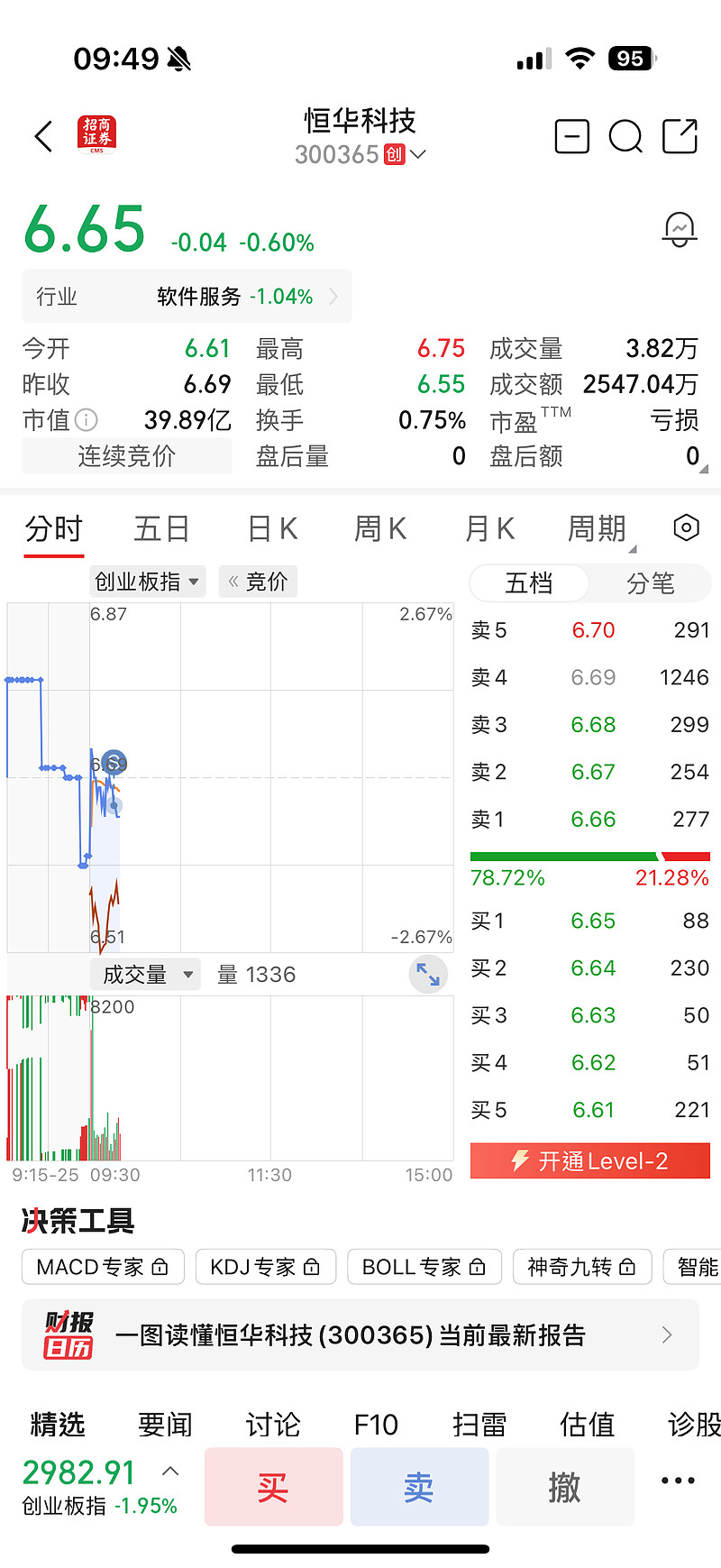The height and width of the screenshot is (1568, 721).
Task: Tap 开通Level-2 button
Action: click(590, 1160)
